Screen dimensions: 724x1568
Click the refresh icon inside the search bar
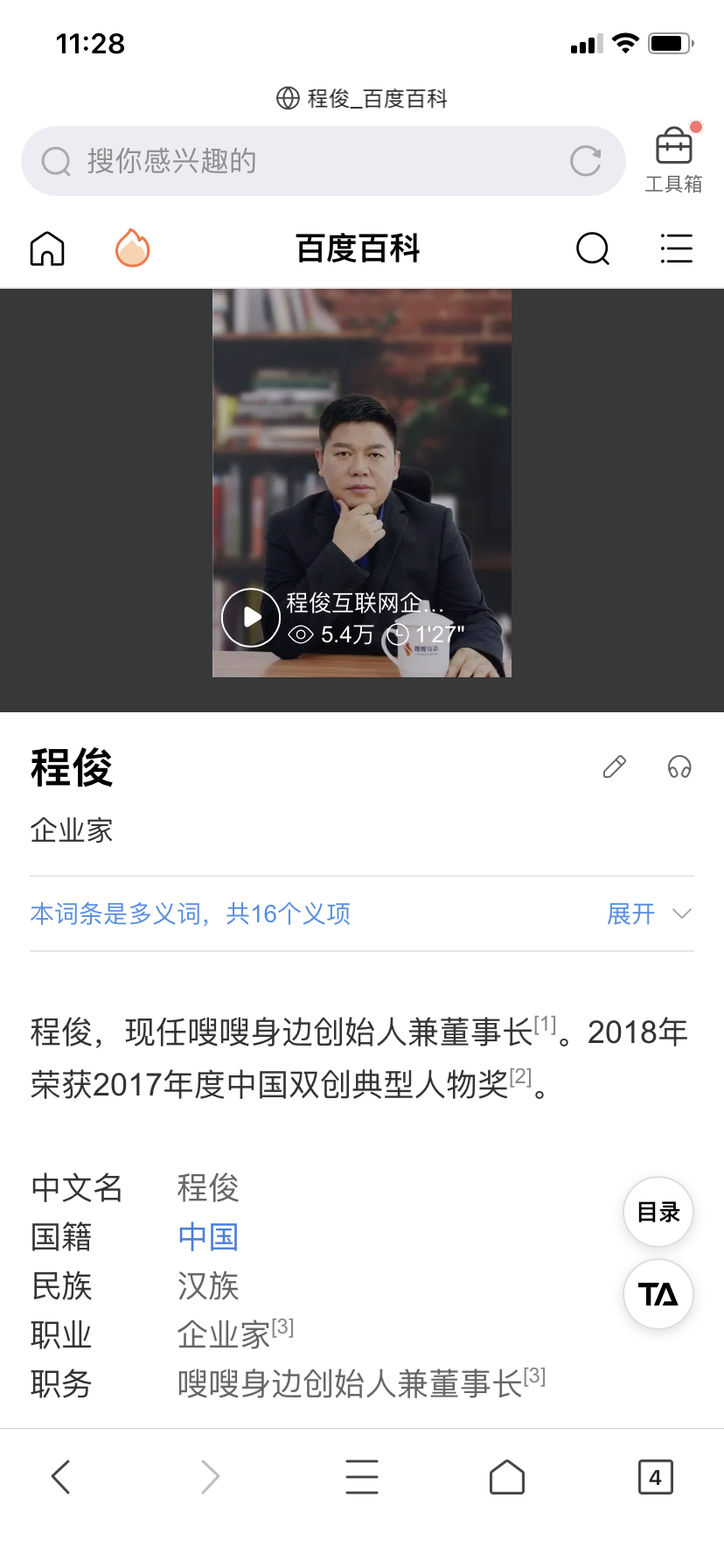click(587, 160)
